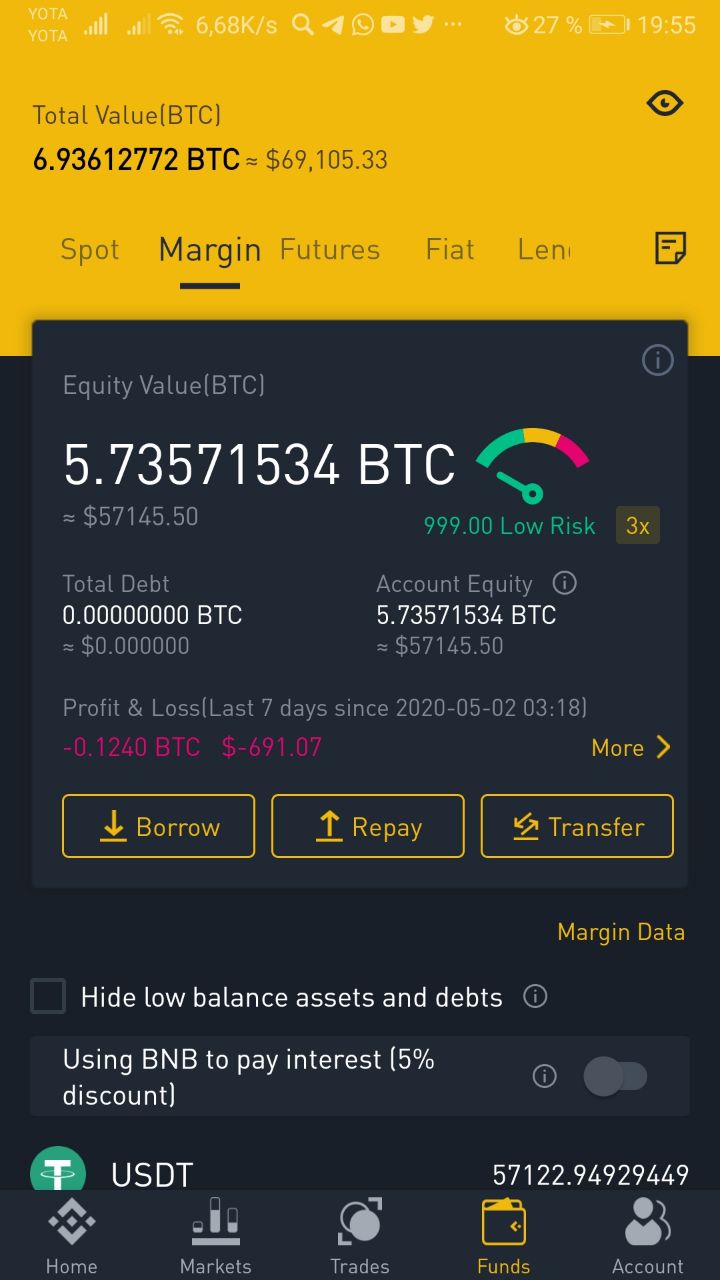Enable using BNB to pay interest
Viewport: 720px width, 1280px height.
[615, 1076]
